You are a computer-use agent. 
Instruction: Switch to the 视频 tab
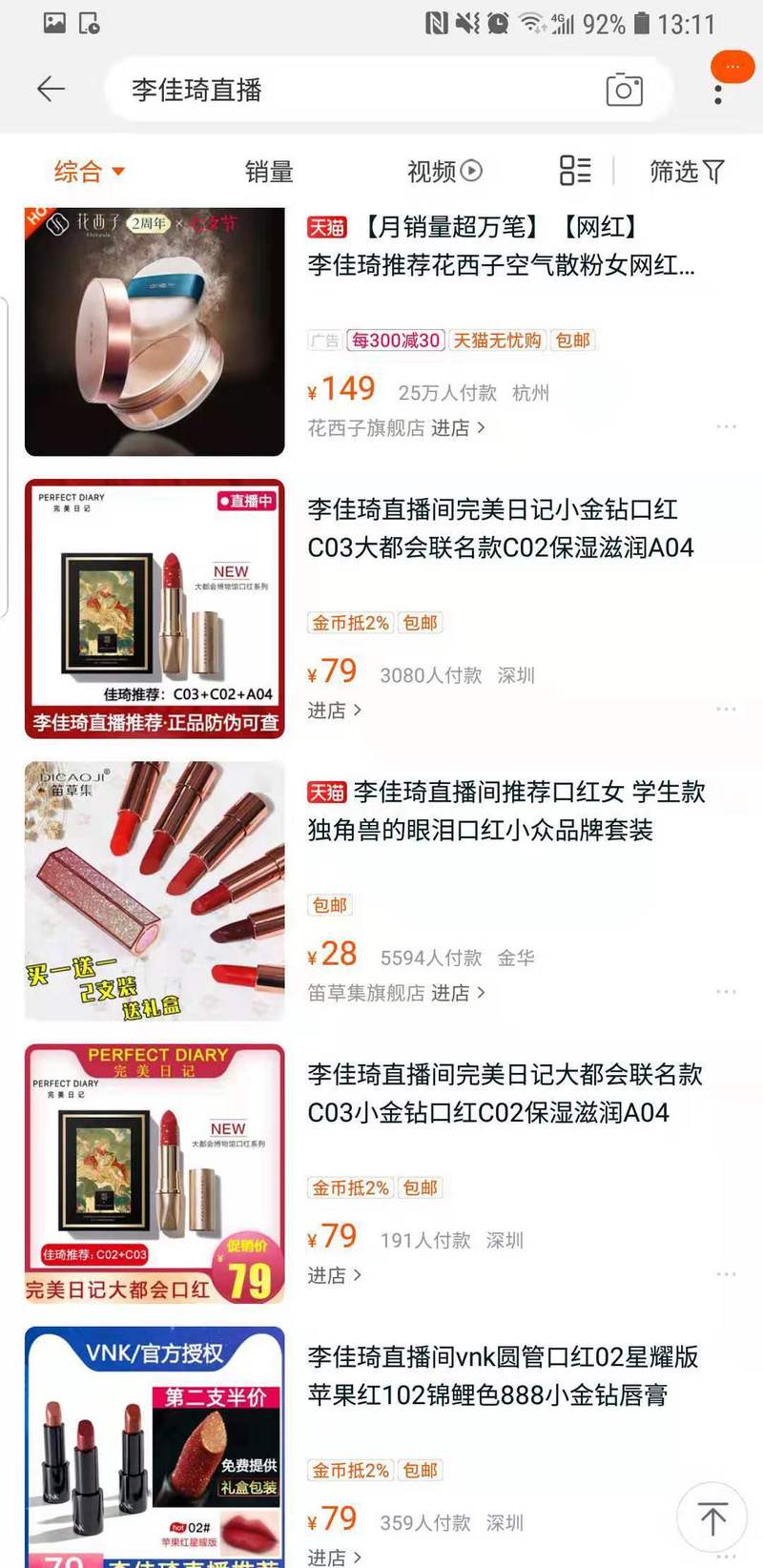(443, 172)
